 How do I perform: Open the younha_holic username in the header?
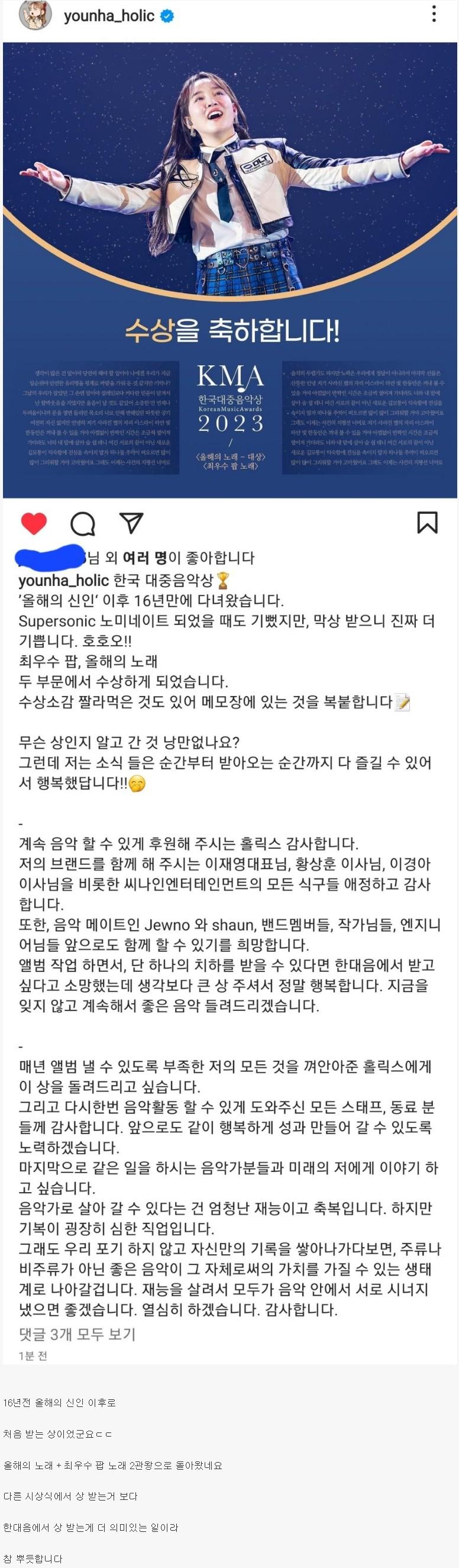pyautogui.click(x=109, y=16)
